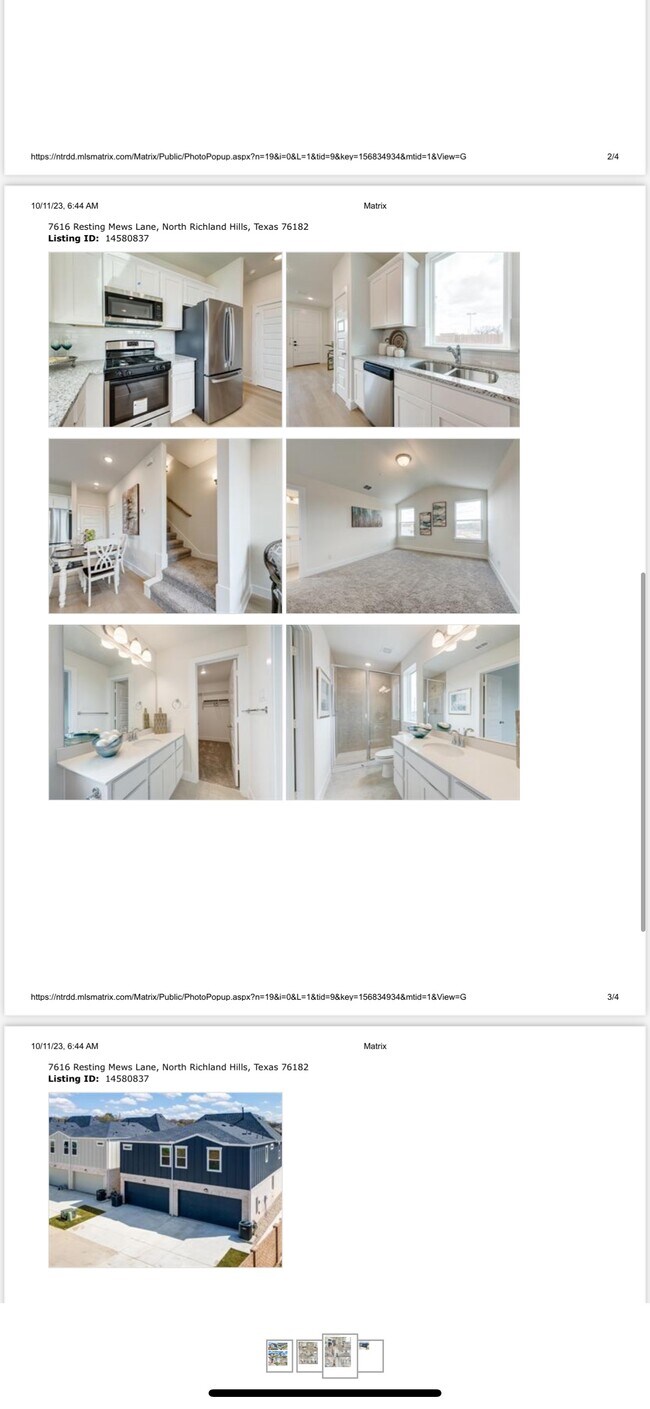
Task: Open the second page thumbnail
Action: coord(308,1356)
